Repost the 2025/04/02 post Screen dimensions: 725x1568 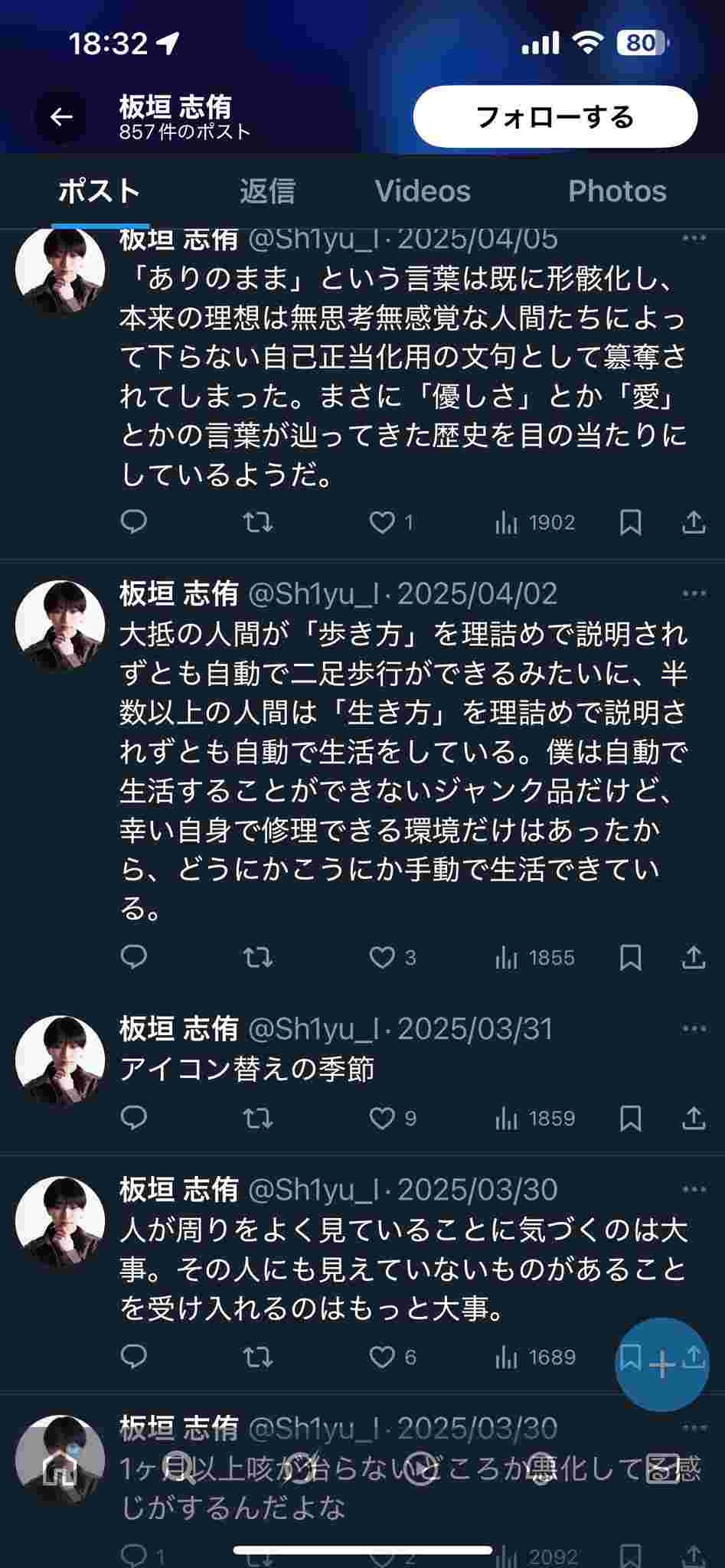pos(258,958)
